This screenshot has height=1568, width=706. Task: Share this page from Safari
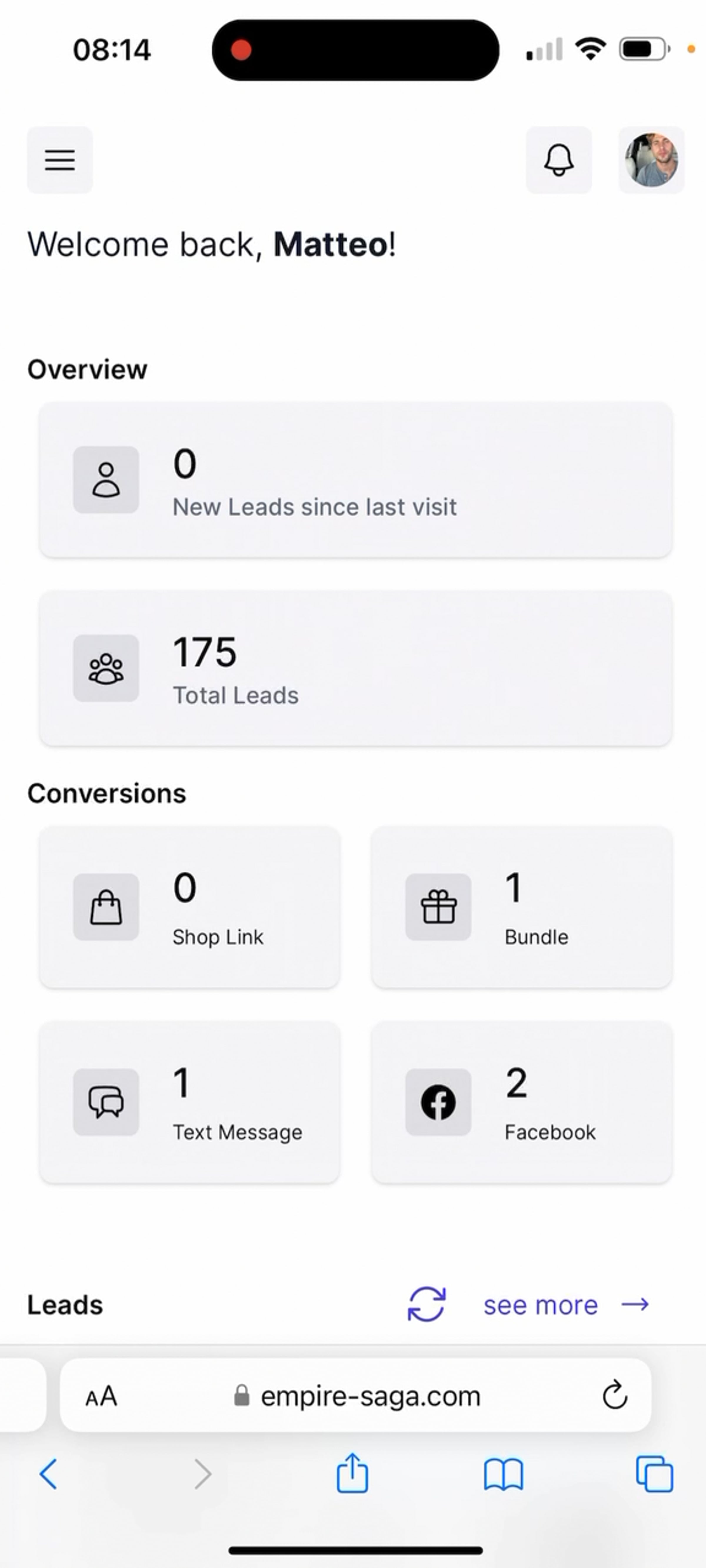(353, 1473)
